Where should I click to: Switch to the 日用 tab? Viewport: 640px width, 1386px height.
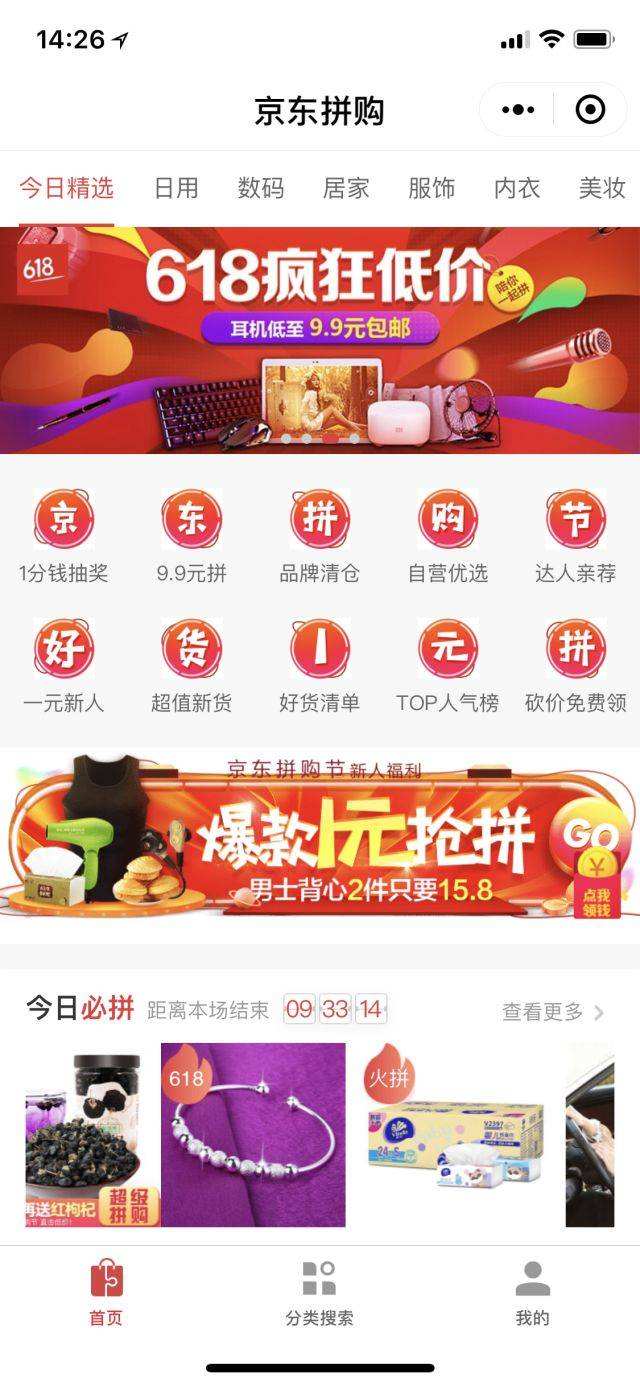pos(176,188)
